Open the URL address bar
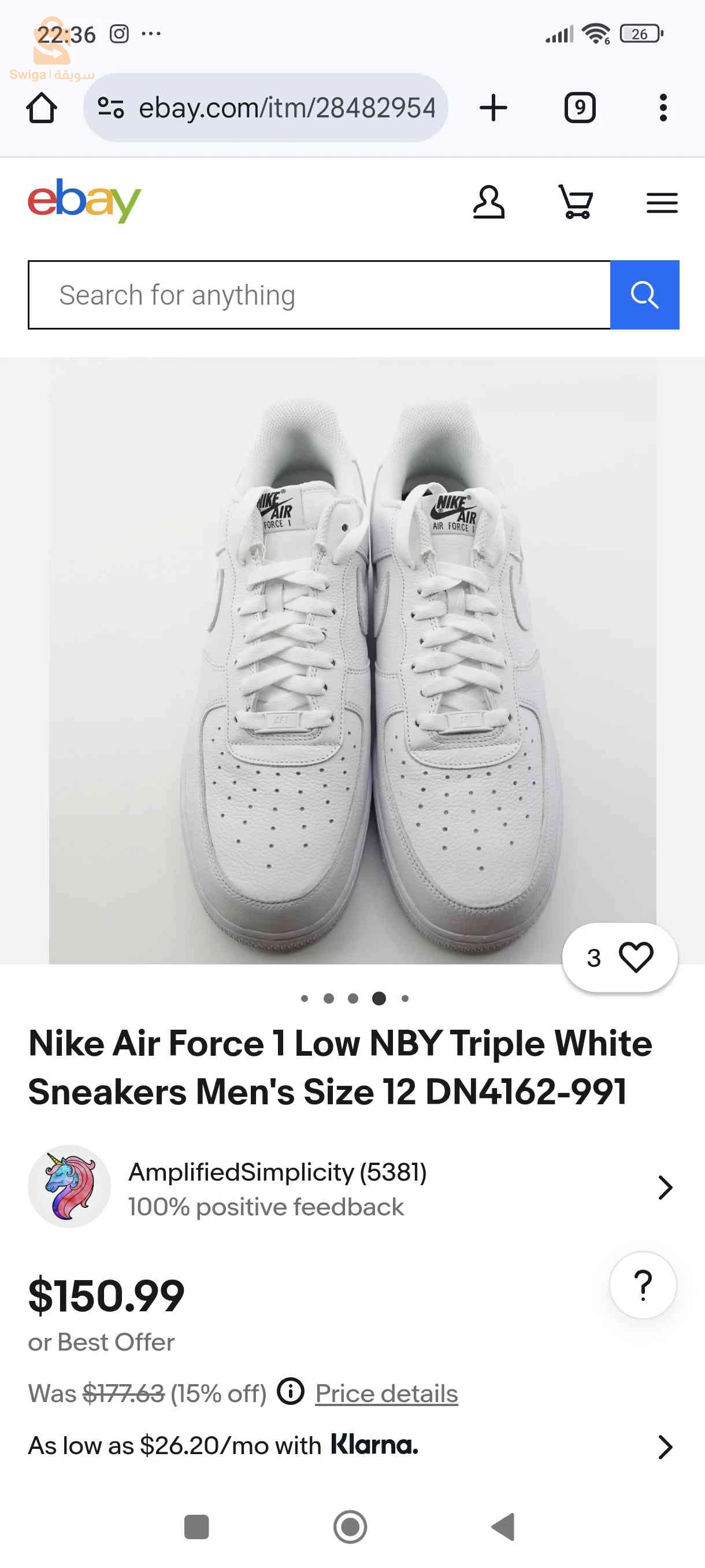Viewport: 705px width, 1568px height. point(266,108)
